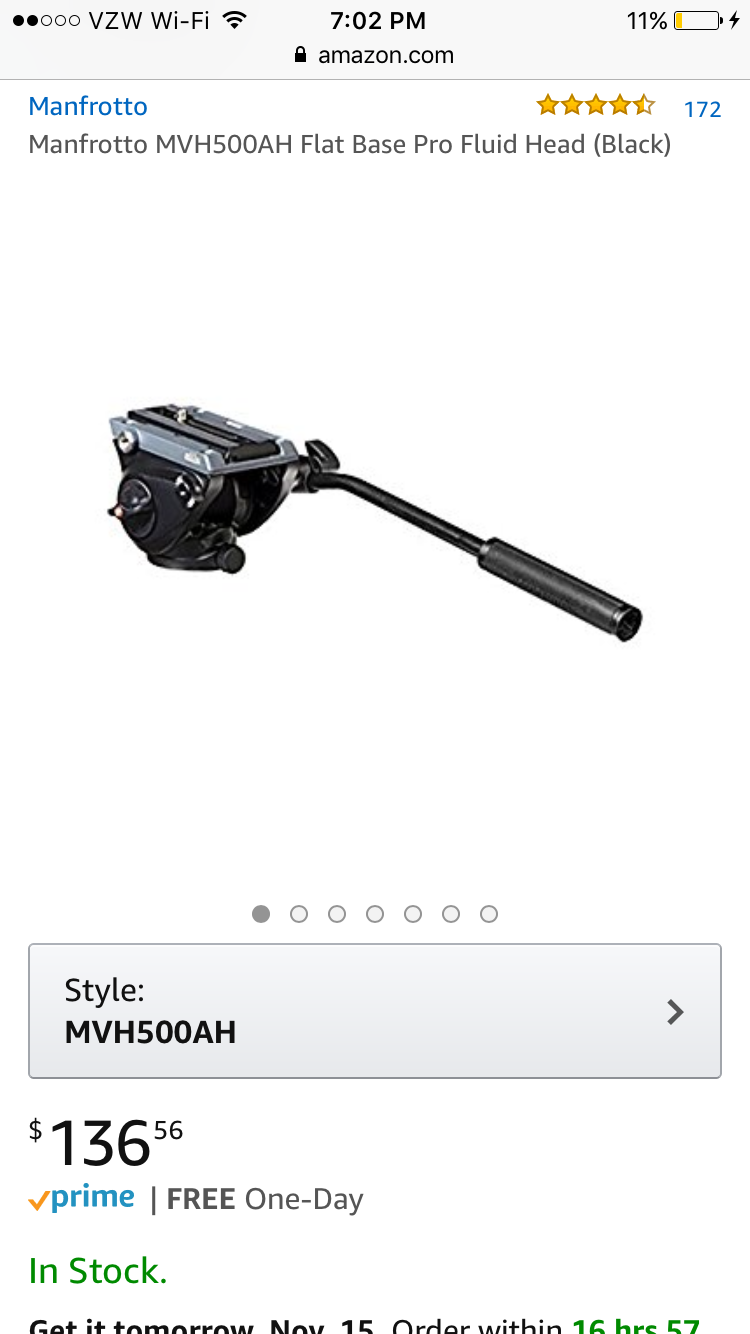Open the star rating breakdown
The width and height of the screenshot is (750, 1334).
(596, 104)
